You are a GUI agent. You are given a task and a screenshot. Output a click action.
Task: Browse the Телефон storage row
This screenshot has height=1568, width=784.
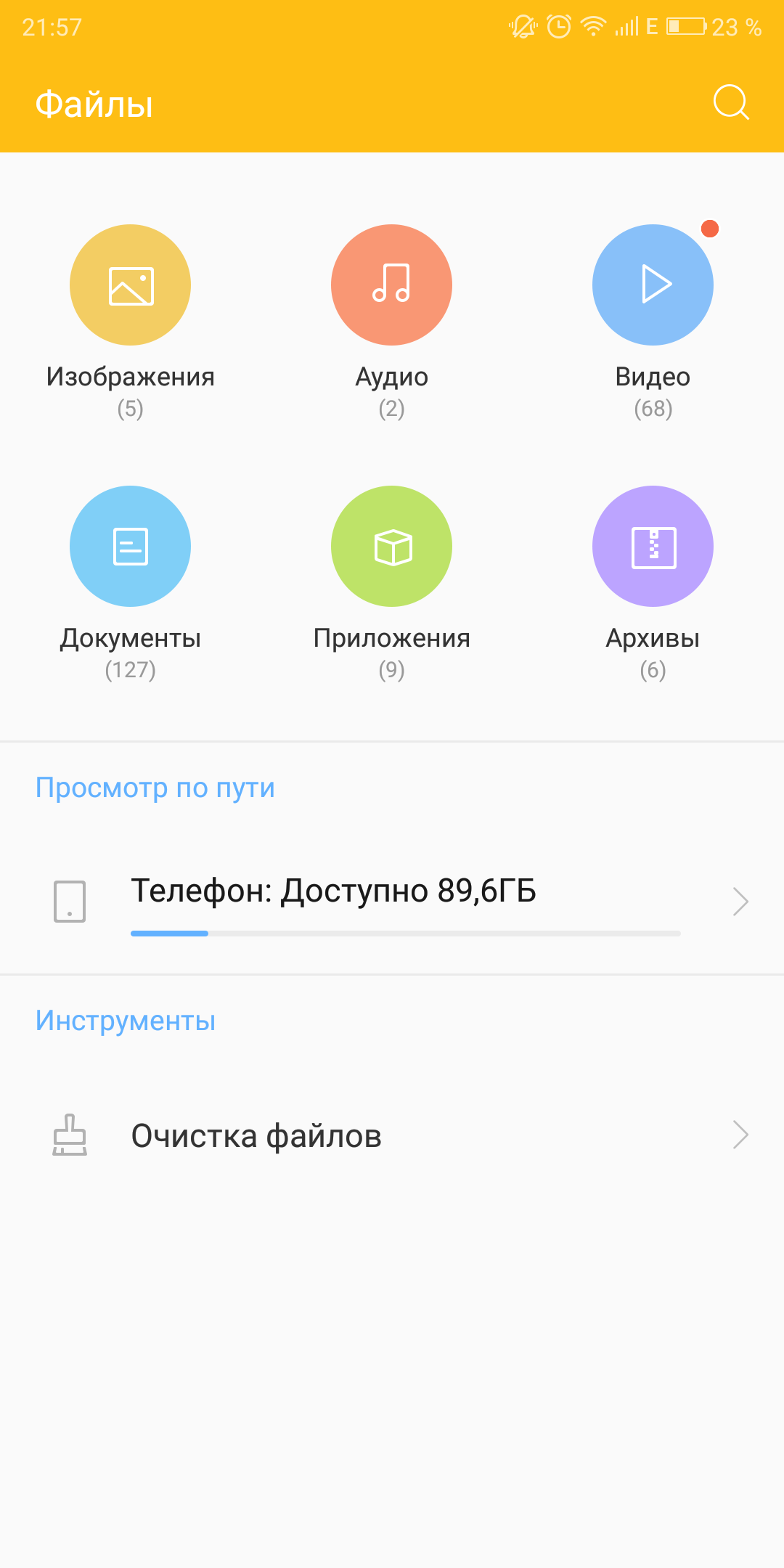(x=392, y=902)
